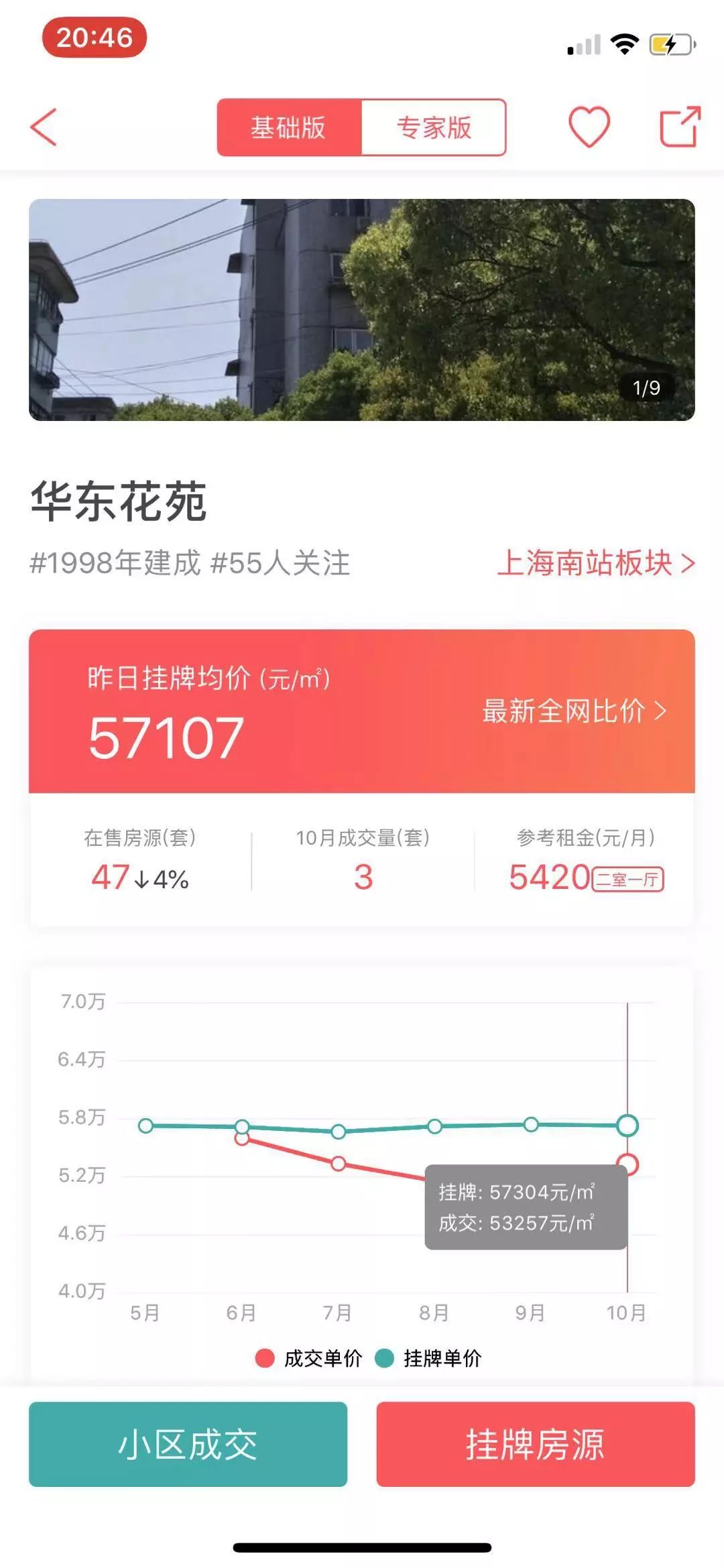Viewport: 724px width, 1568px height.
Task: Tap the 9月 listing price point on chart
Action: point(530,1124)
